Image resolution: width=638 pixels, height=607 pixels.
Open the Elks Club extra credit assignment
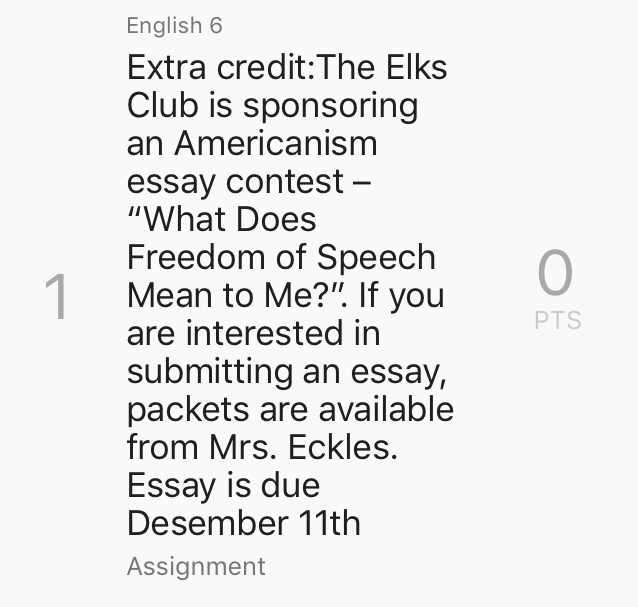coord(290,295)
